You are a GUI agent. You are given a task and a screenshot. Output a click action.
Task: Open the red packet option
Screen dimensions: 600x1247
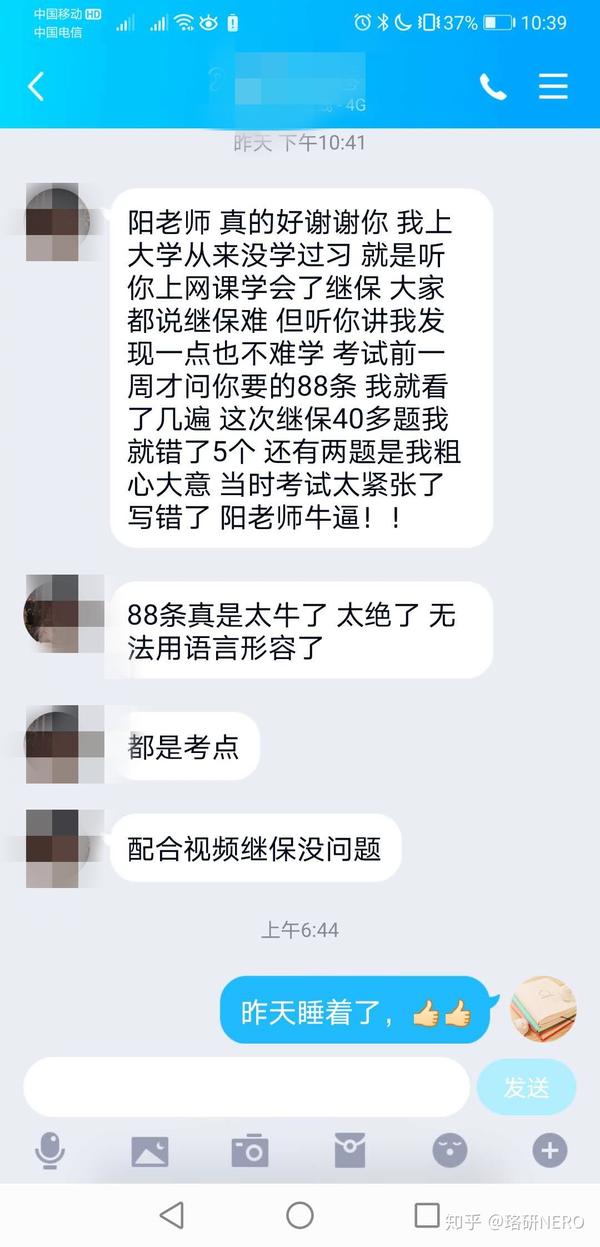[x=350, y=1152]
